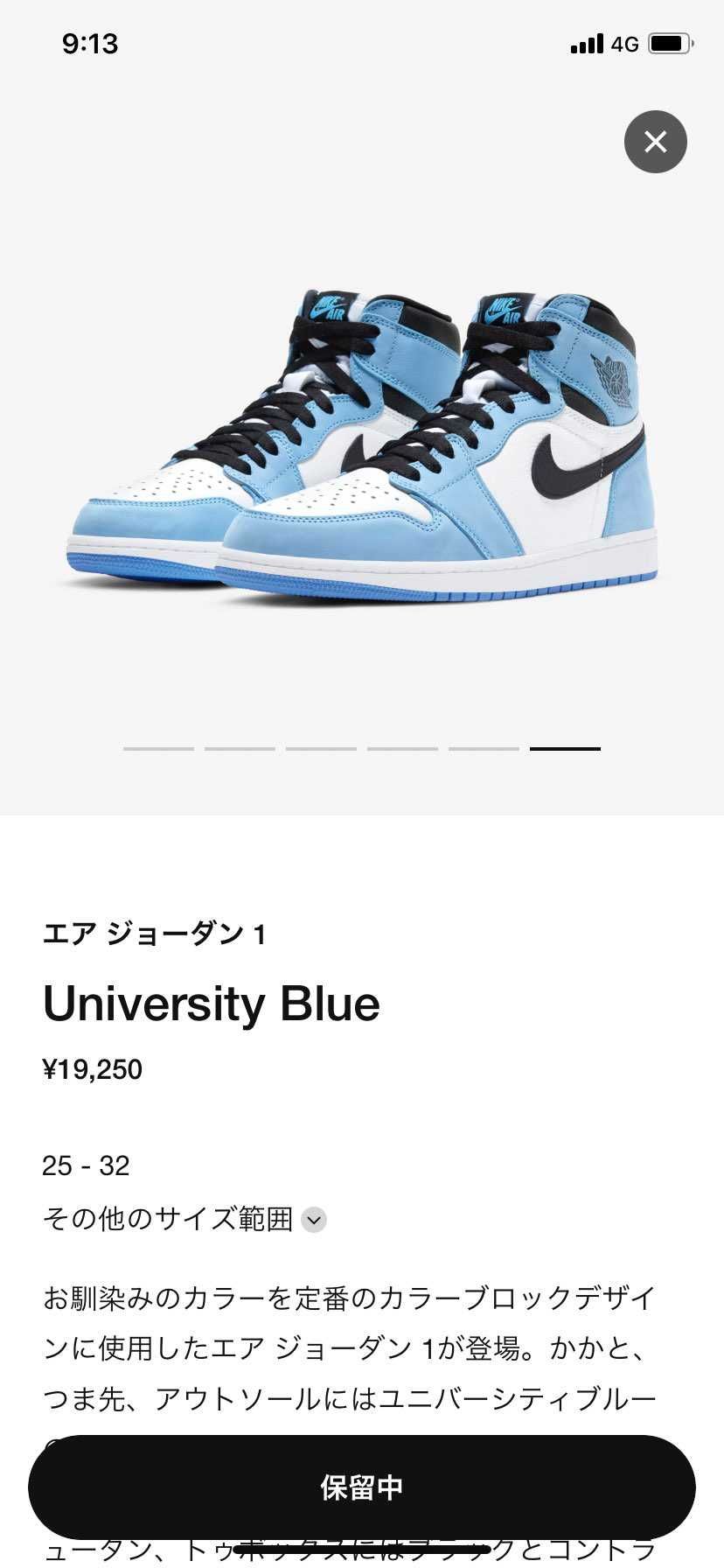Tap the Air Jordan 1 product photo
This screenshot has width=724, height=1568.
click(362, 437)
